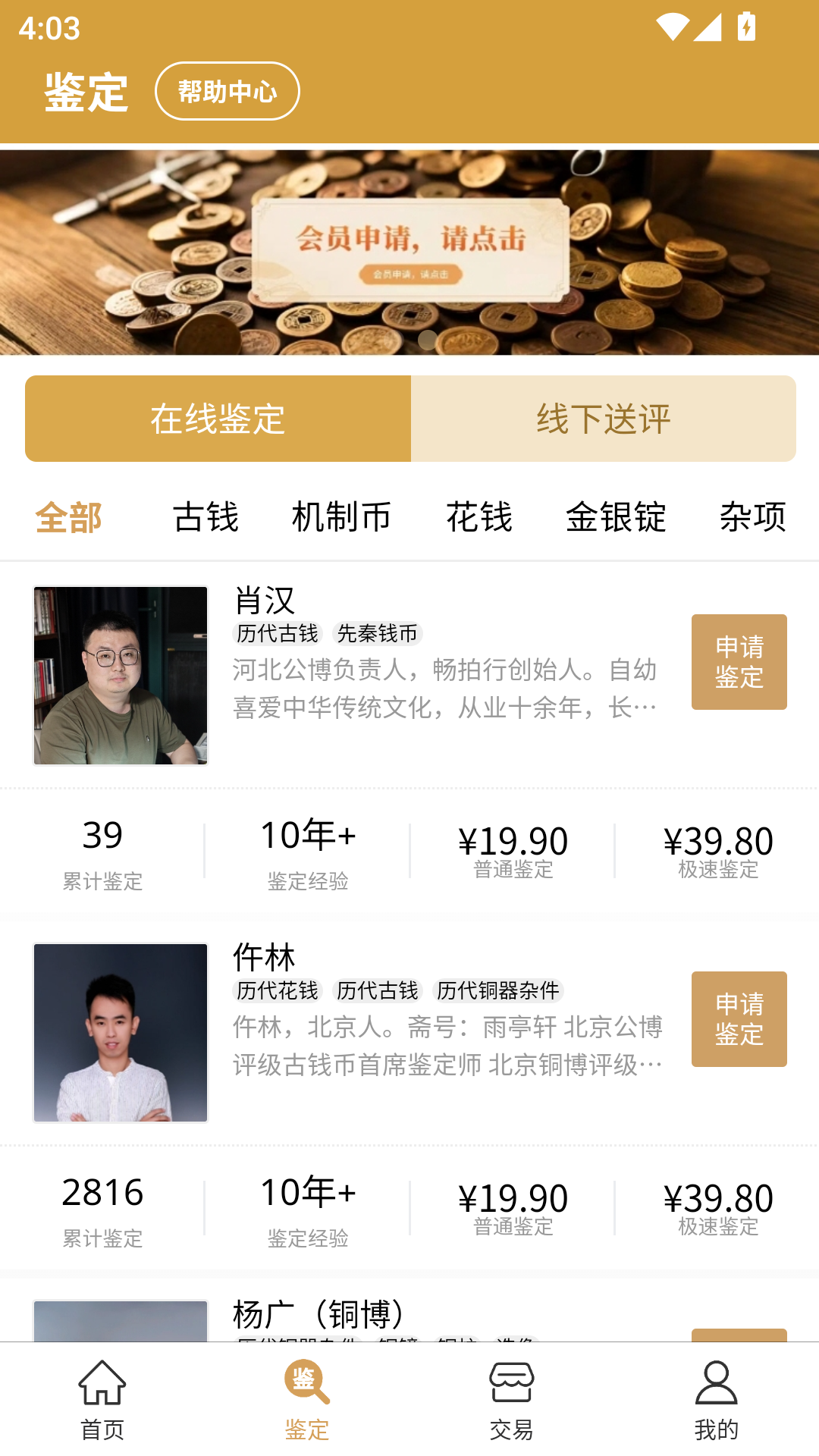
Task: Filter experts by 机制币
Action: coord(340,518)
